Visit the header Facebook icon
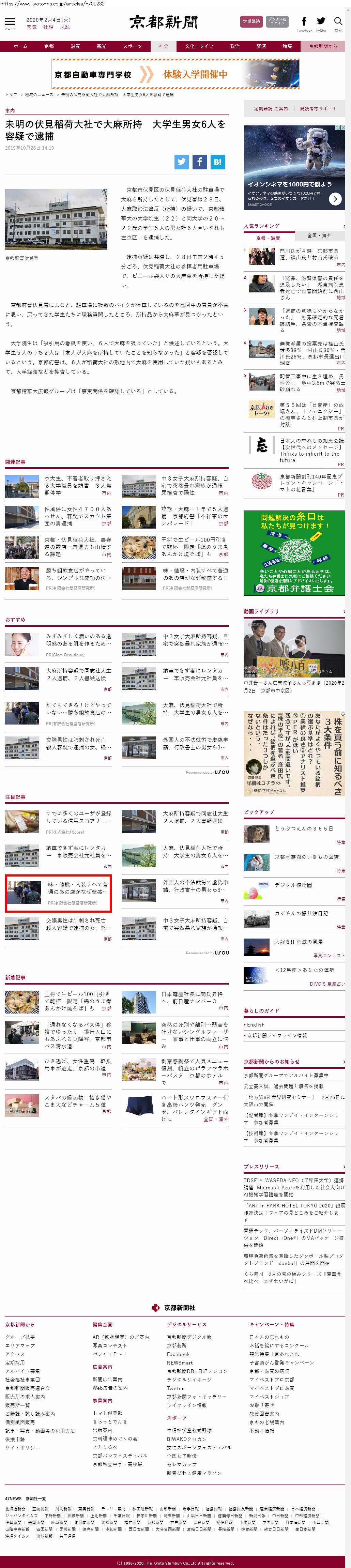Screen dimensions: 351x1568 [304, 22]
